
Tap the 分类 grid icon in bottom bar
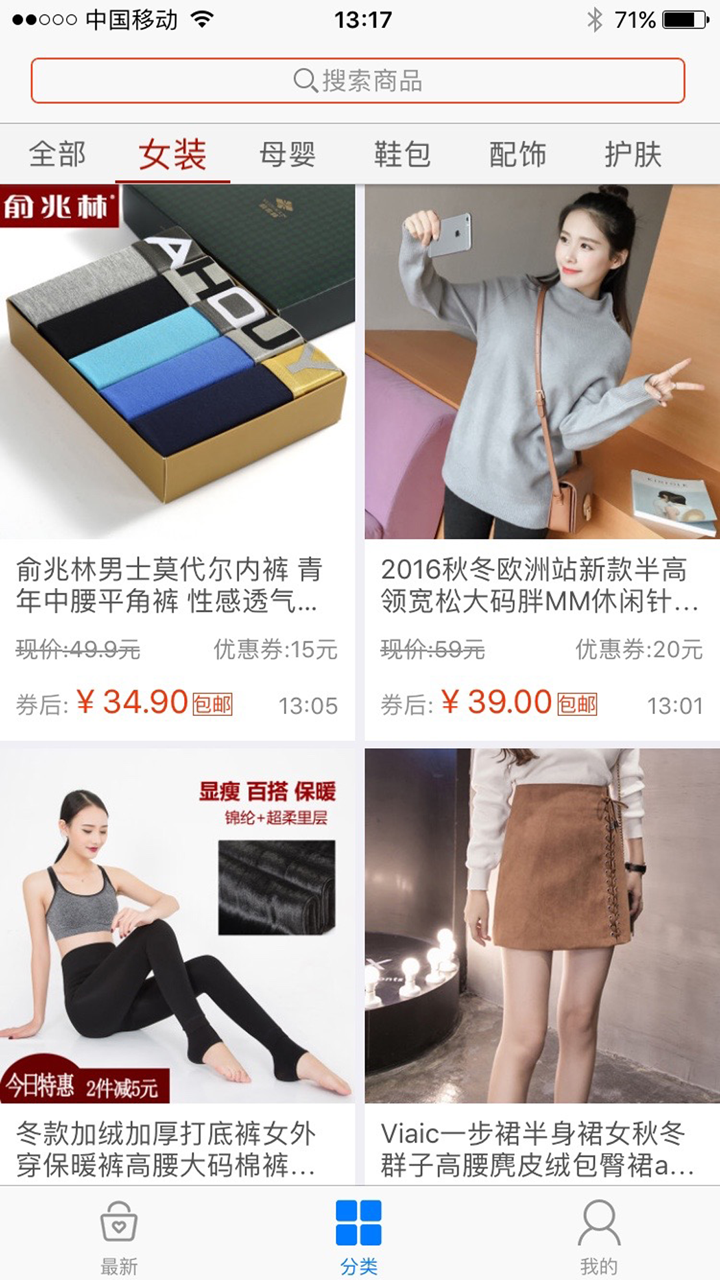360,1228
